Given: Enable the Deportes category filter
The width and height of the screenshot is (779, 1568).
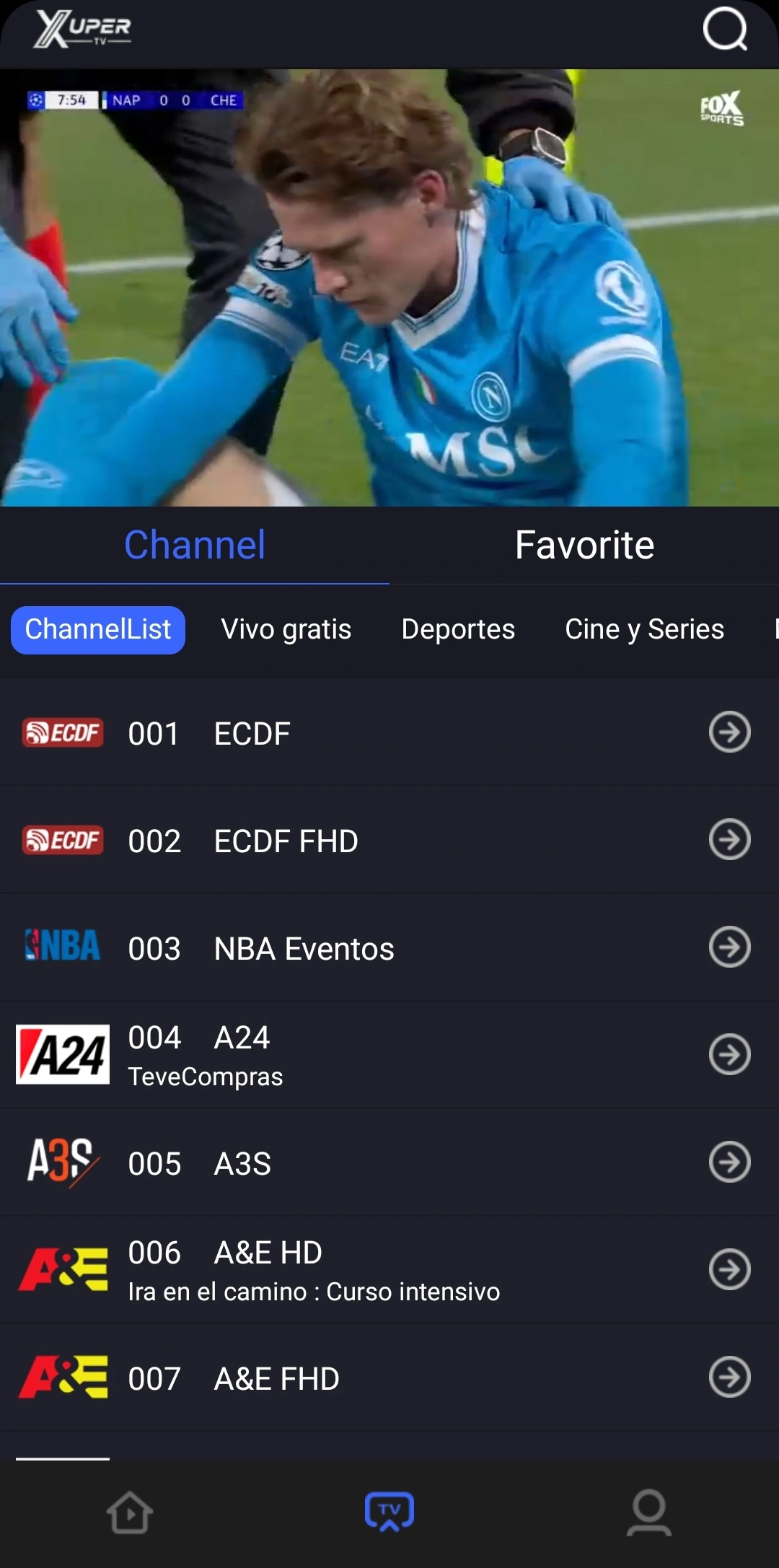Looking at the screenshot, I should coord(459,629).
